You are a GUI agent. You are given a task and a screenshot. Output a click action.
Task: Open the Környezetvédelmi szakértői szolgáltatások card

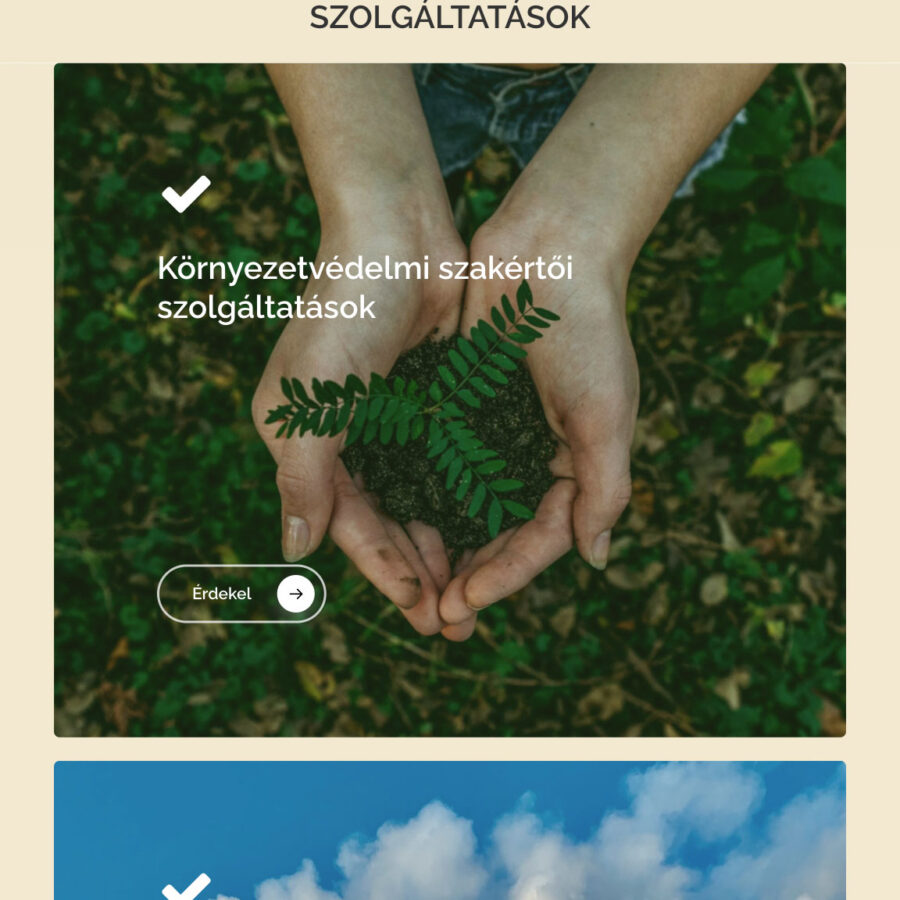coord(365,288)
